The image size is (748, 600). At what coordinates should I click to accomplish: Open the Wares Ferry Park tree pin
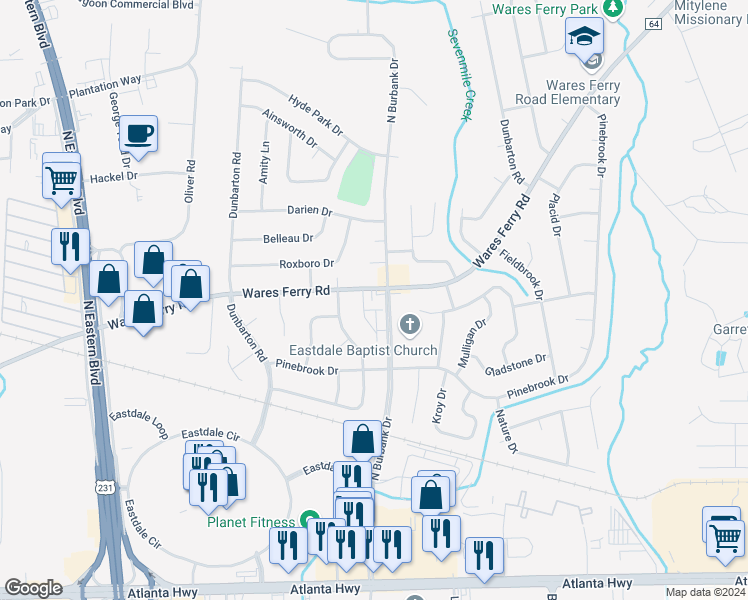613,9
